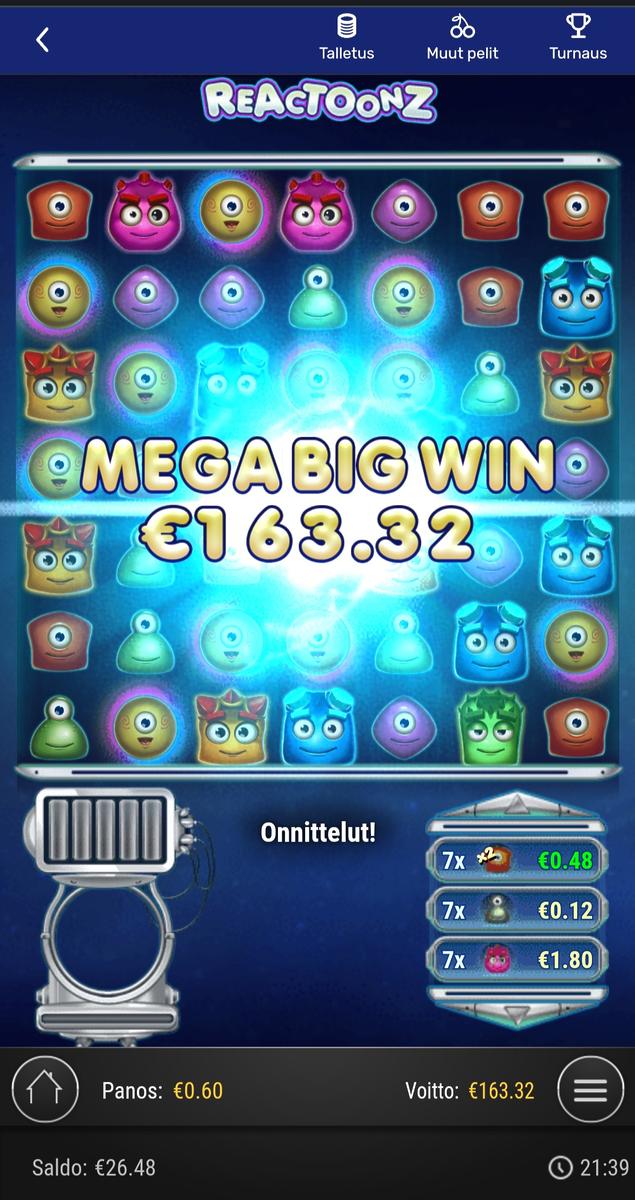The height and width of the screenshot is (1200, 635).
Task: Open the game's hamburger menu
Action: coord(590,1089)
